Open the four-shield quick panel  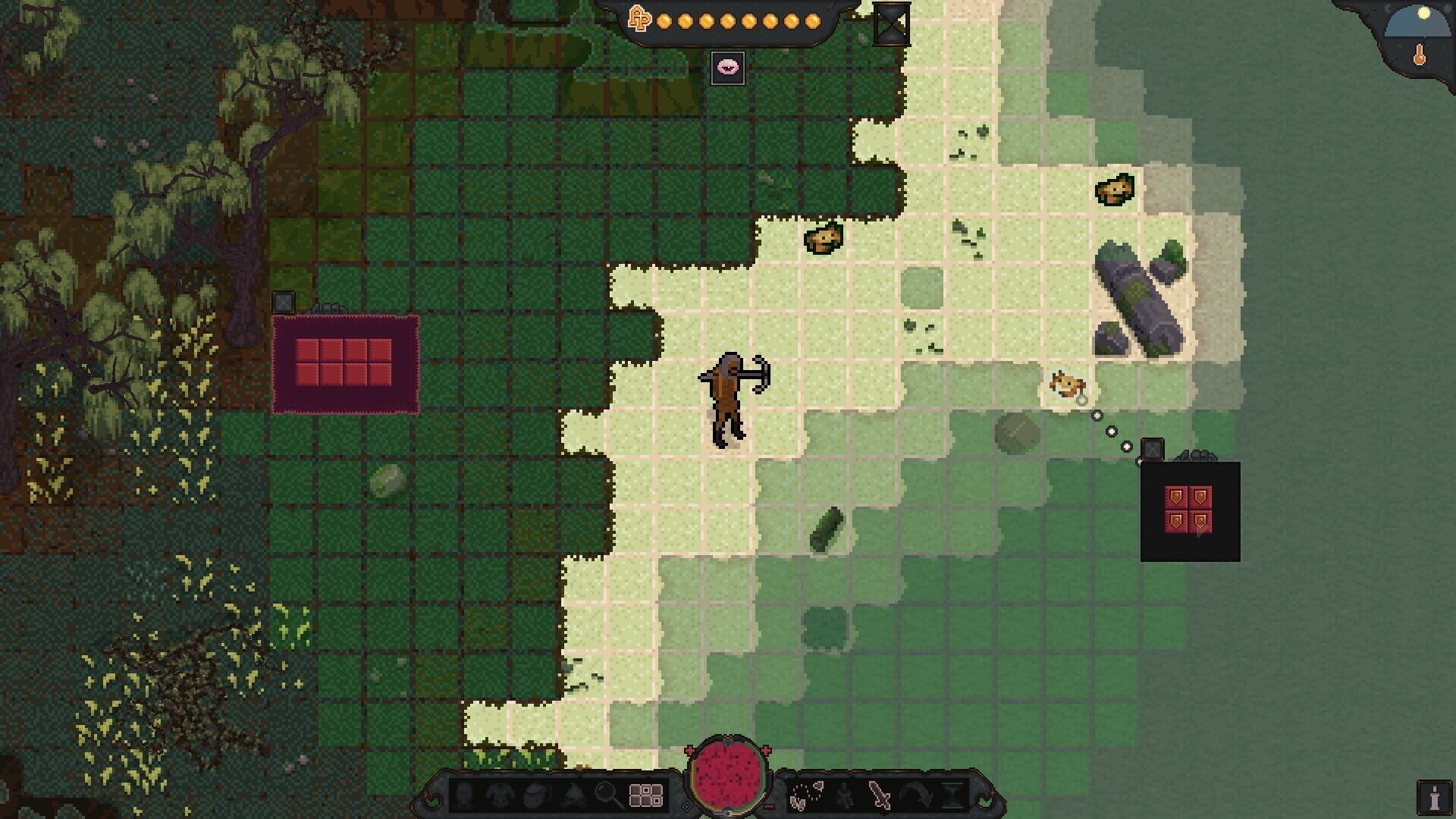click(x=1189, y=510)
